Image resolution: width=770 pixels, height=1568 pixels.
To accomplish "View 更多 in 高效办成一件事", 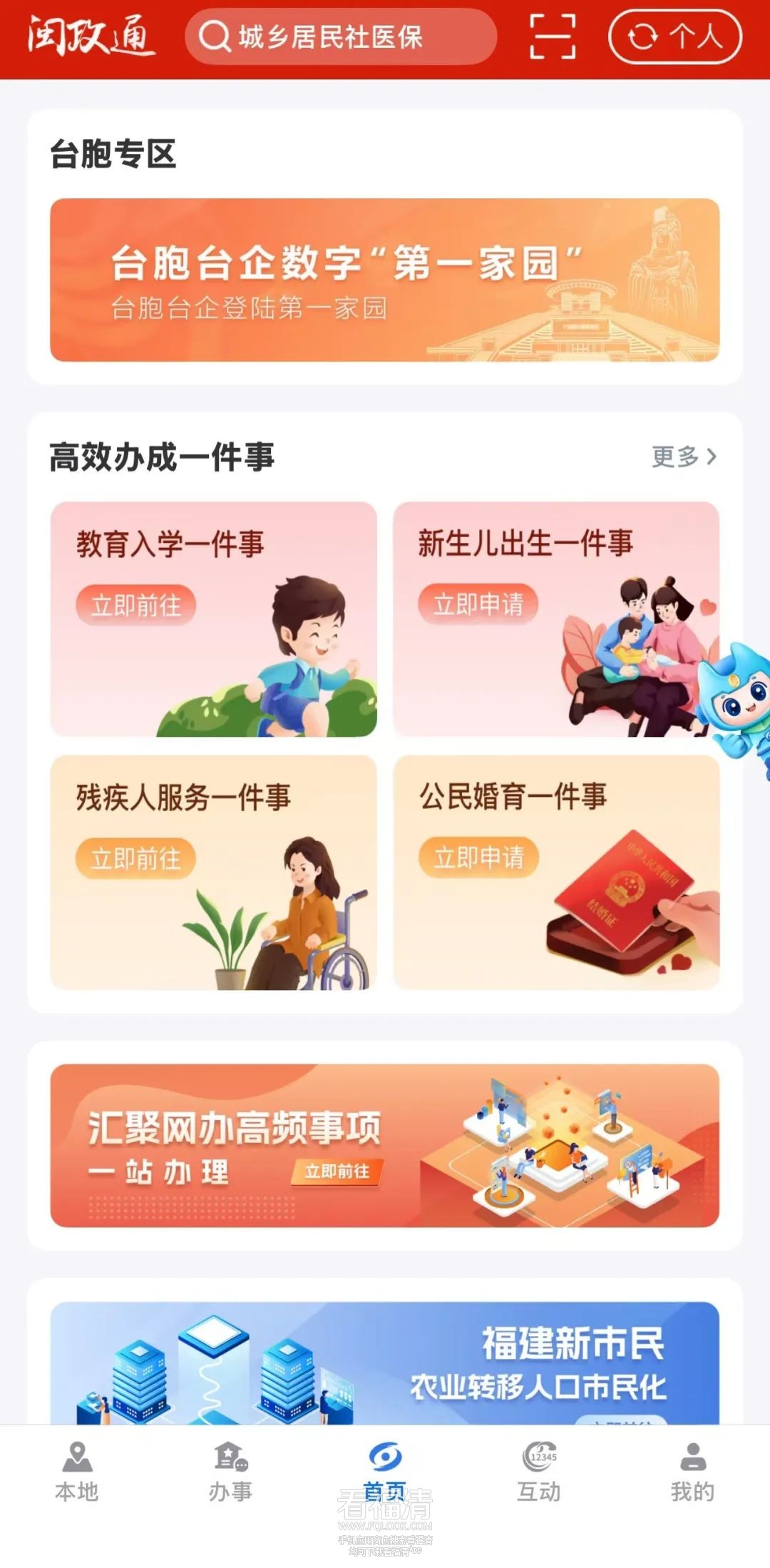I will [683, 457].
